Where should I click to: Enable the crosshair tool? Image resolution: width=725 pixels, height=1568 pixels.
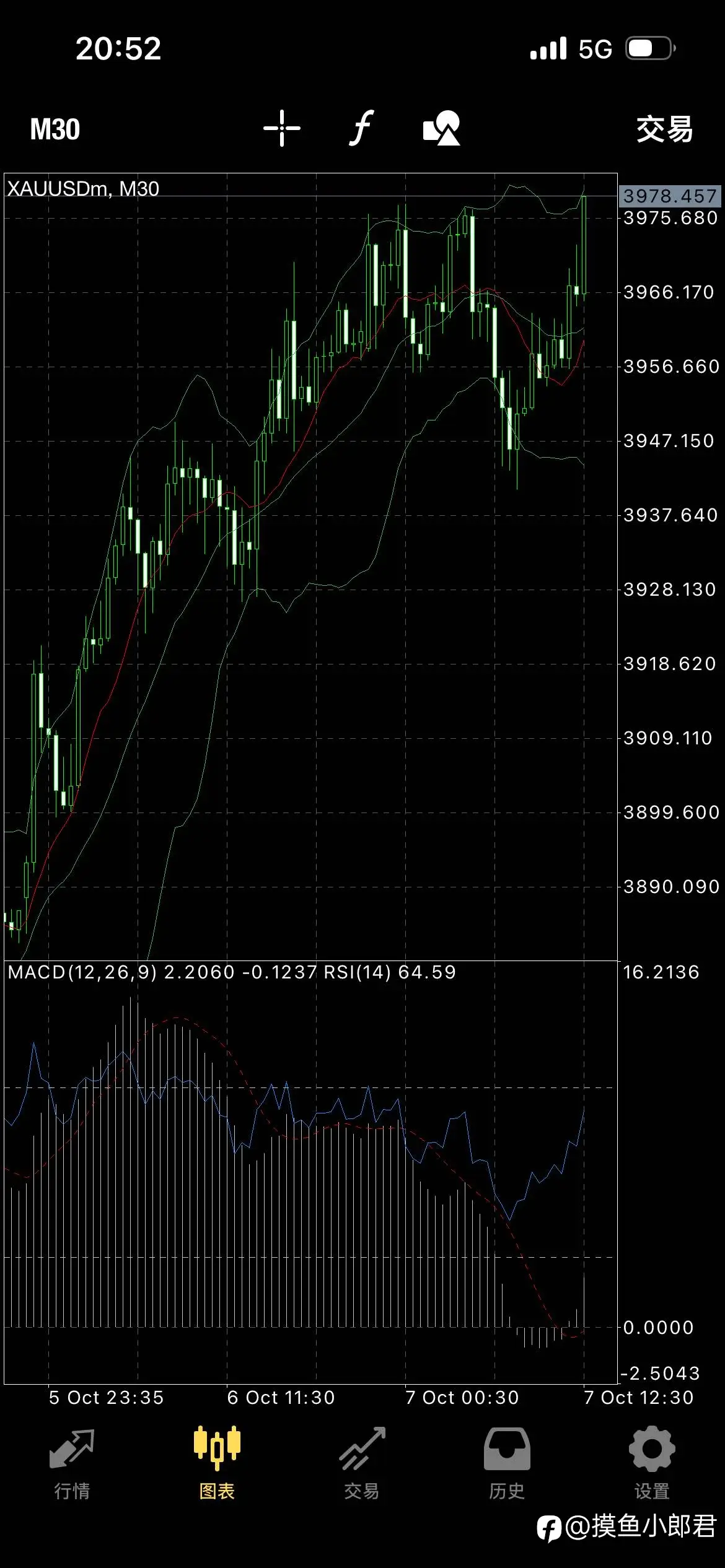[282, 128]
